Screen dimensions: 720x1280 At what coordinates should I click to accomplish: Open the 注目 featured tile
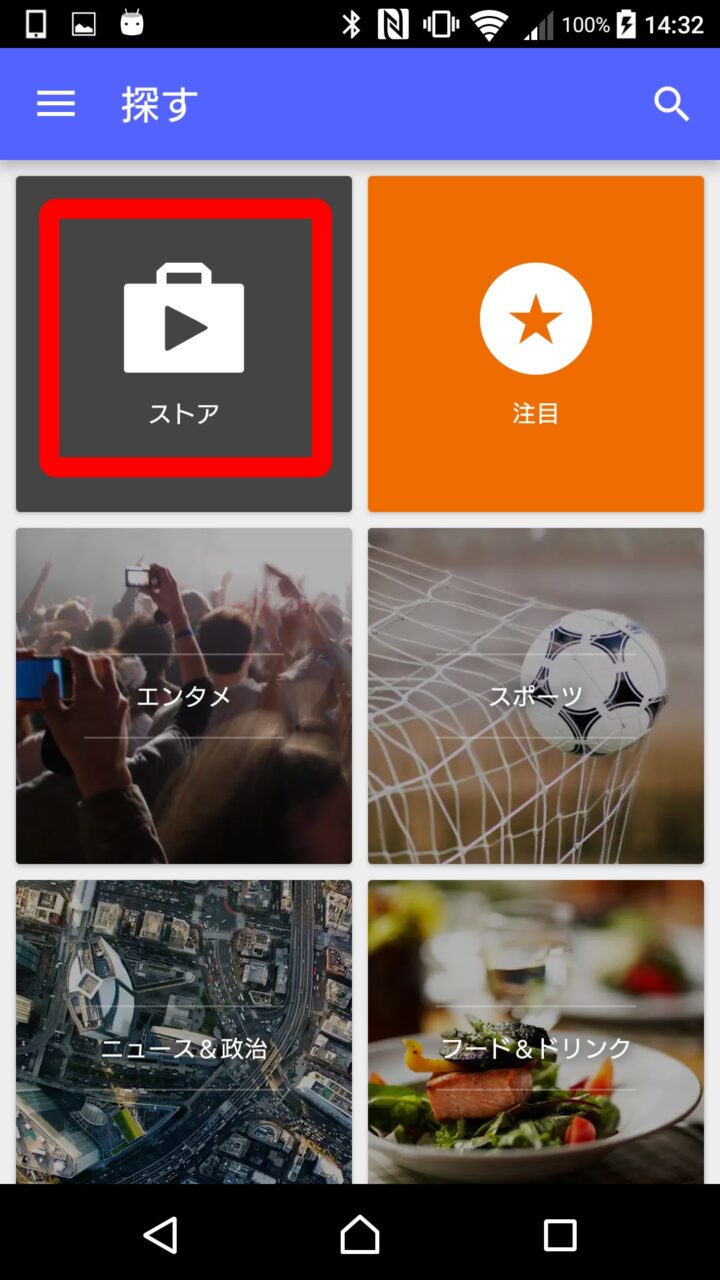(x=535, y=343)
